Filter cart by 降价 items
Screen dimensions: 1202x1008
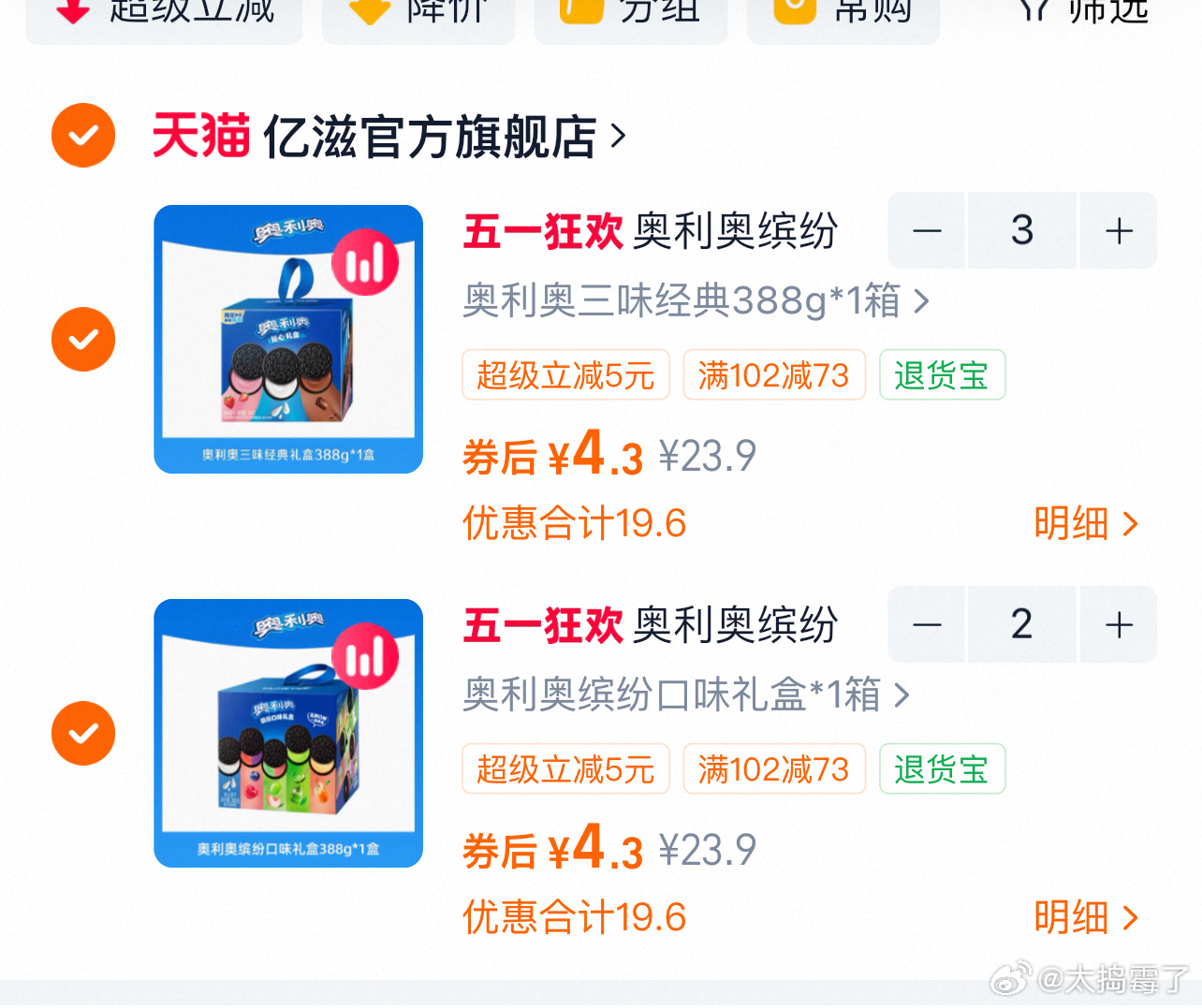point(418,13)
